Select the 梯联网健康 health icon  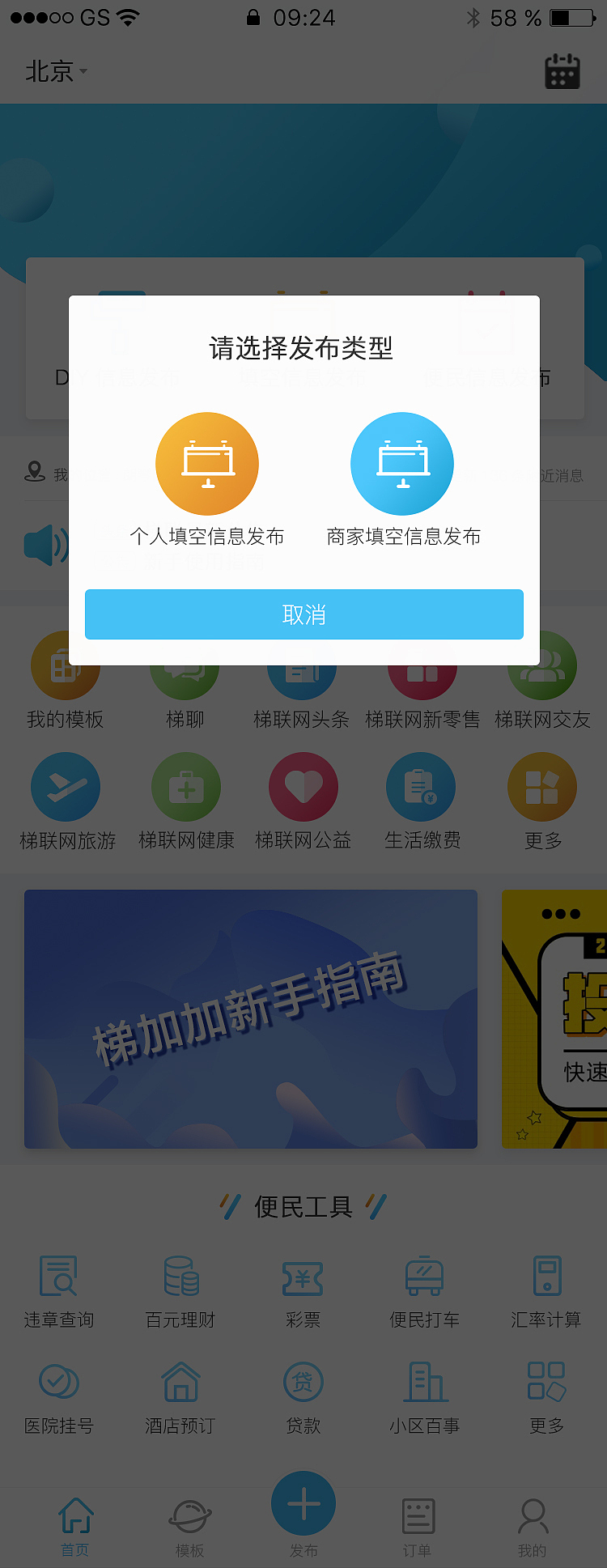coord(184,786)
